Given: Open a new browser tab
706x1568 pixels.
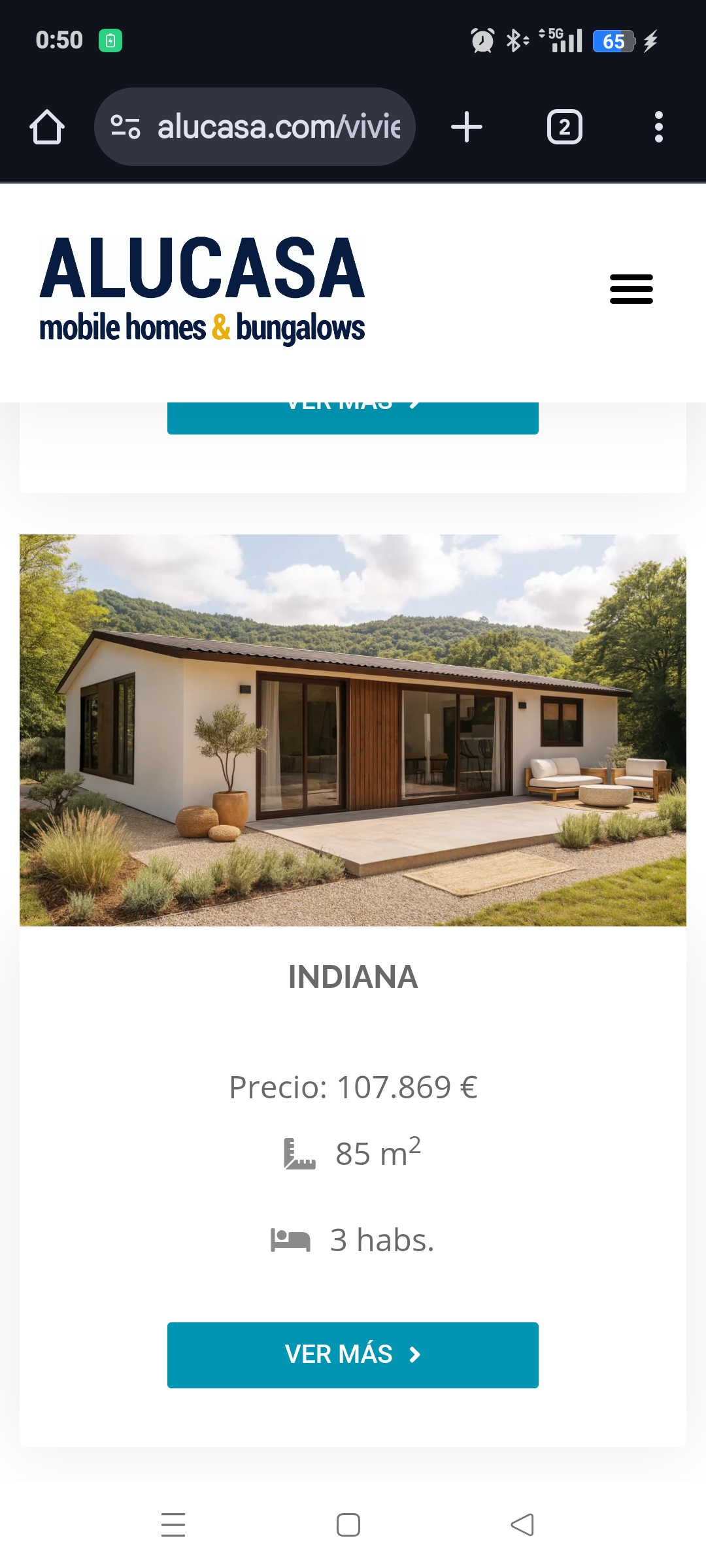Looking at the screenshot, I should [x=467, y=127].
